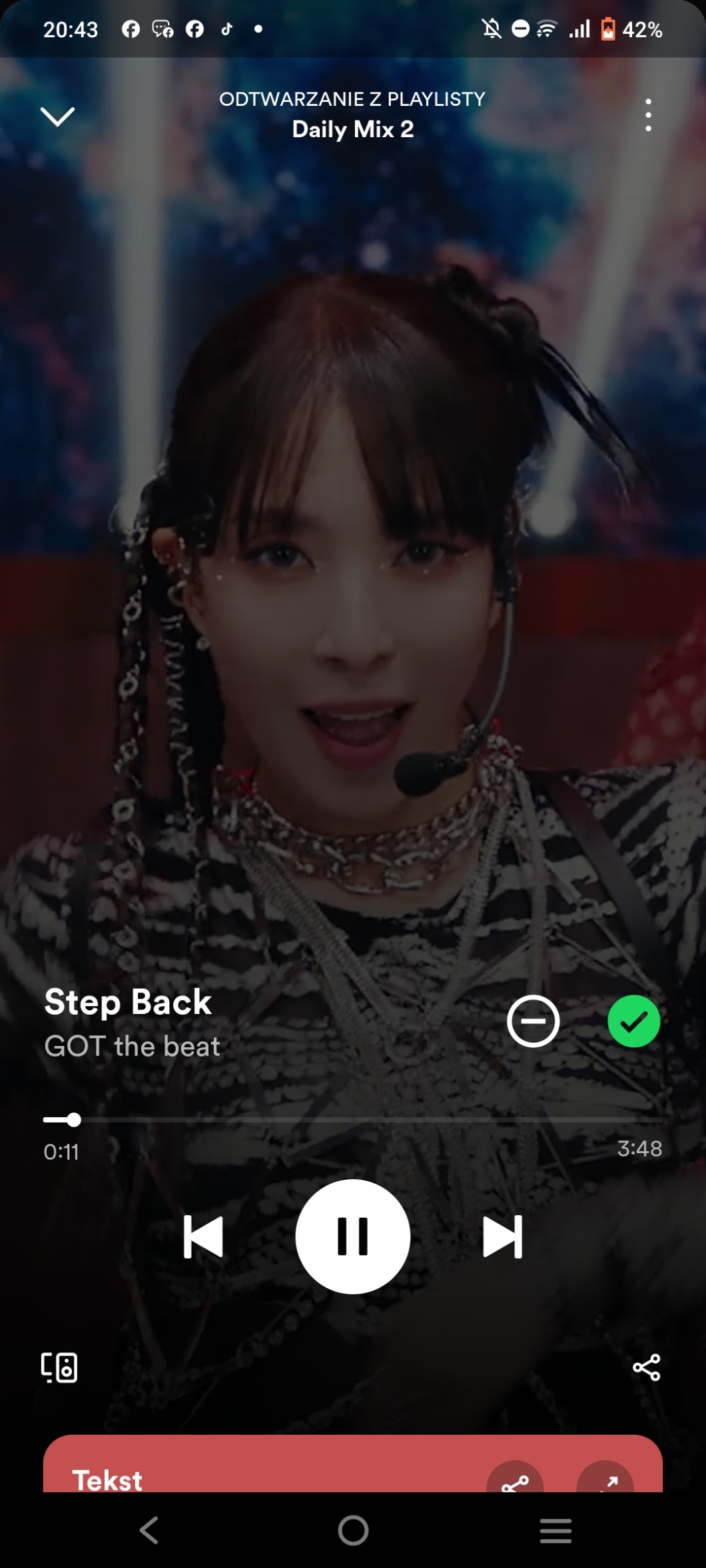
Task: Open the artist GOT the beat
Action: coord(132,1046)
